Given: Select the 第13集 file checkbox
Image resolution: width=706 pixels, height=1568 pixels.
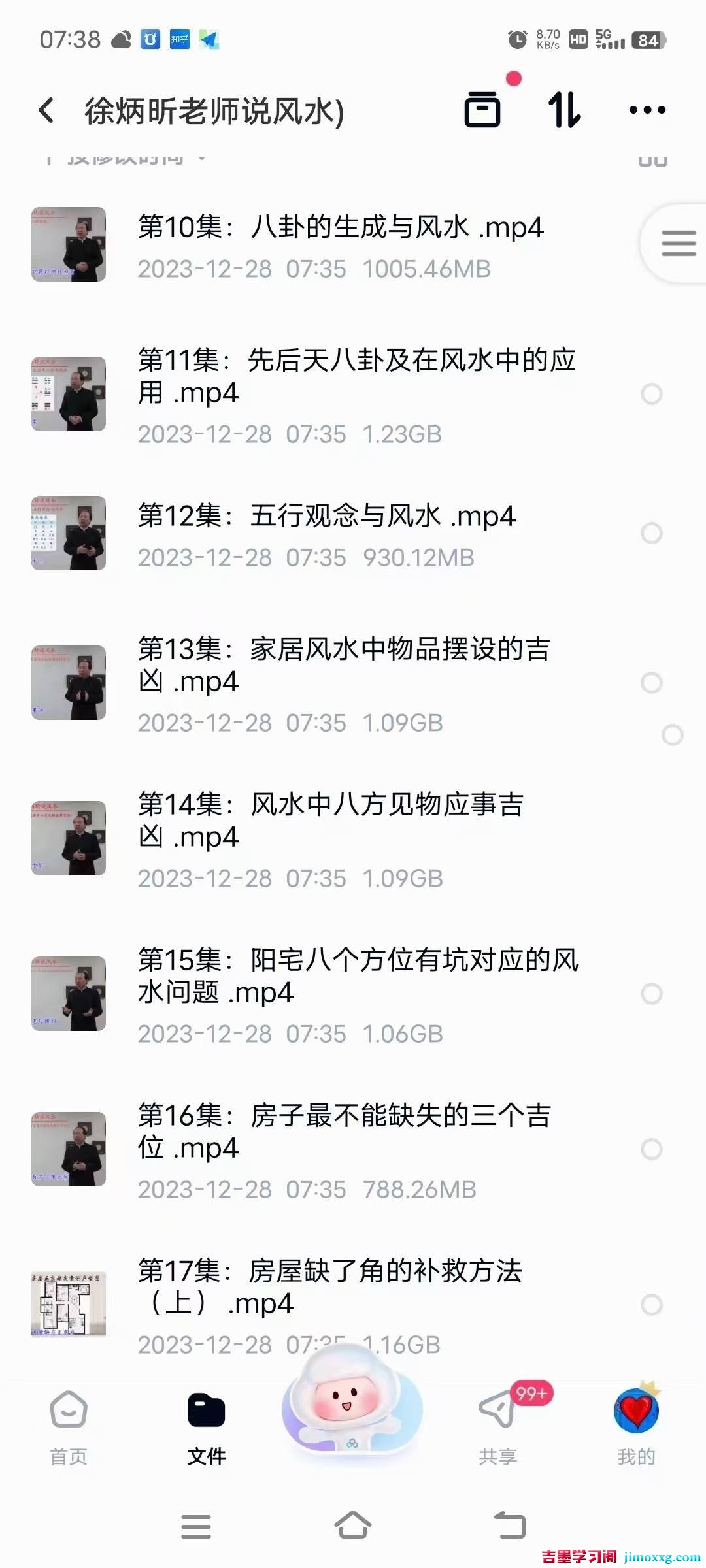Looking at the screenshot, I should [651, 683].
